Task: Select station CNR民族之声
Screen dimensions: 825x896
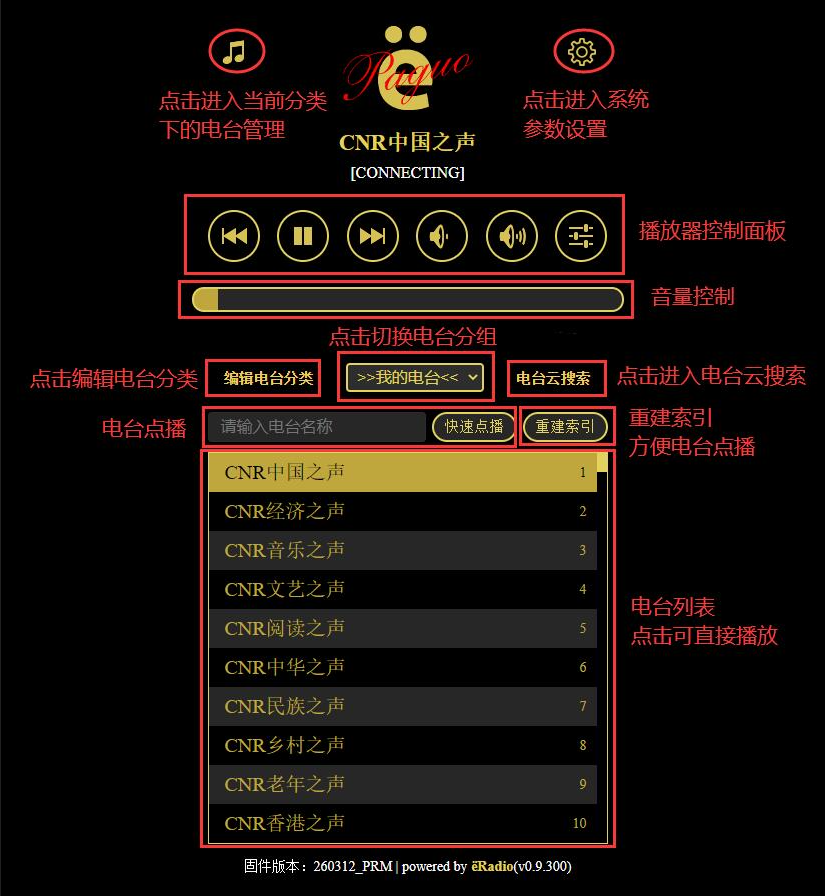Action: [x=403, y=706]
